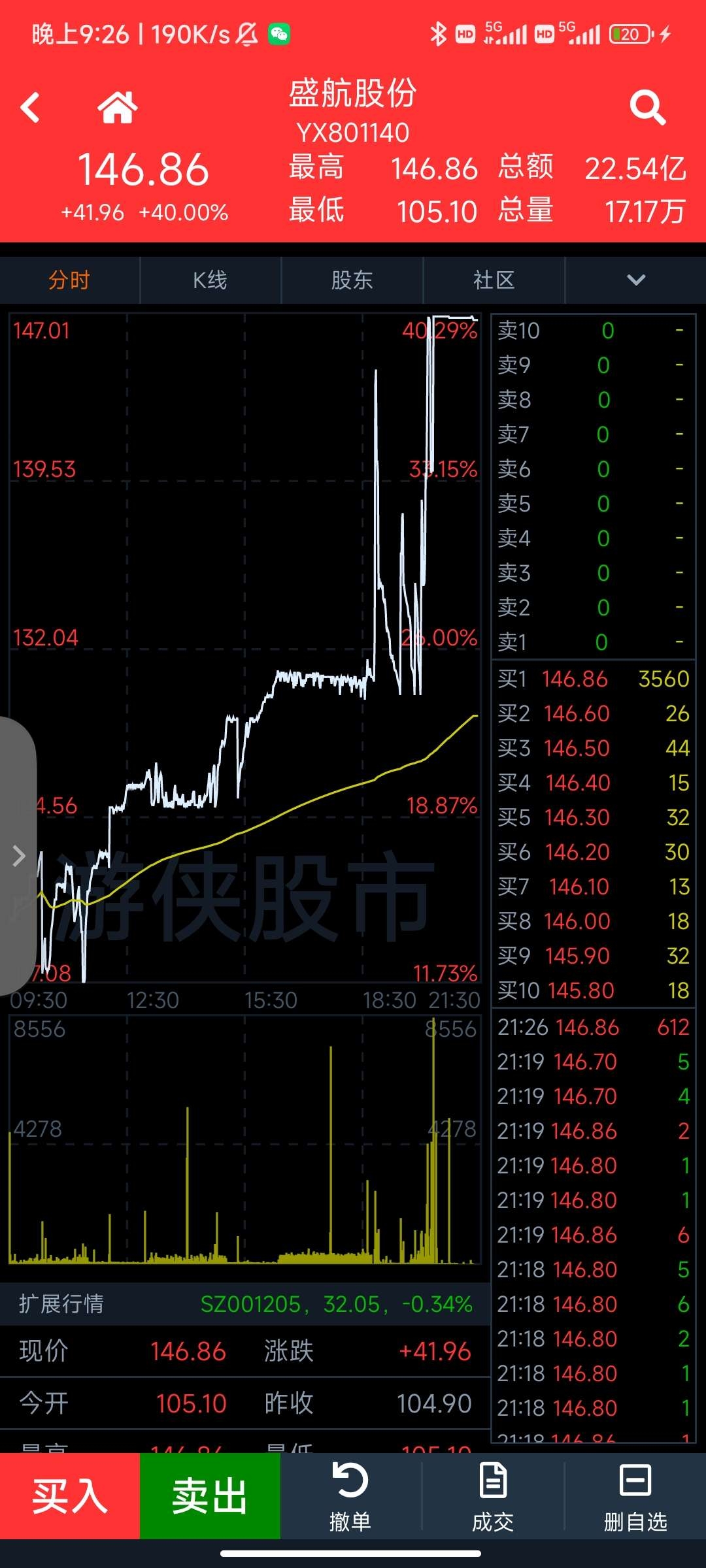
Task: Expand more tabs with the chevron
Action: pyautogui.click(x=636, y=280)
